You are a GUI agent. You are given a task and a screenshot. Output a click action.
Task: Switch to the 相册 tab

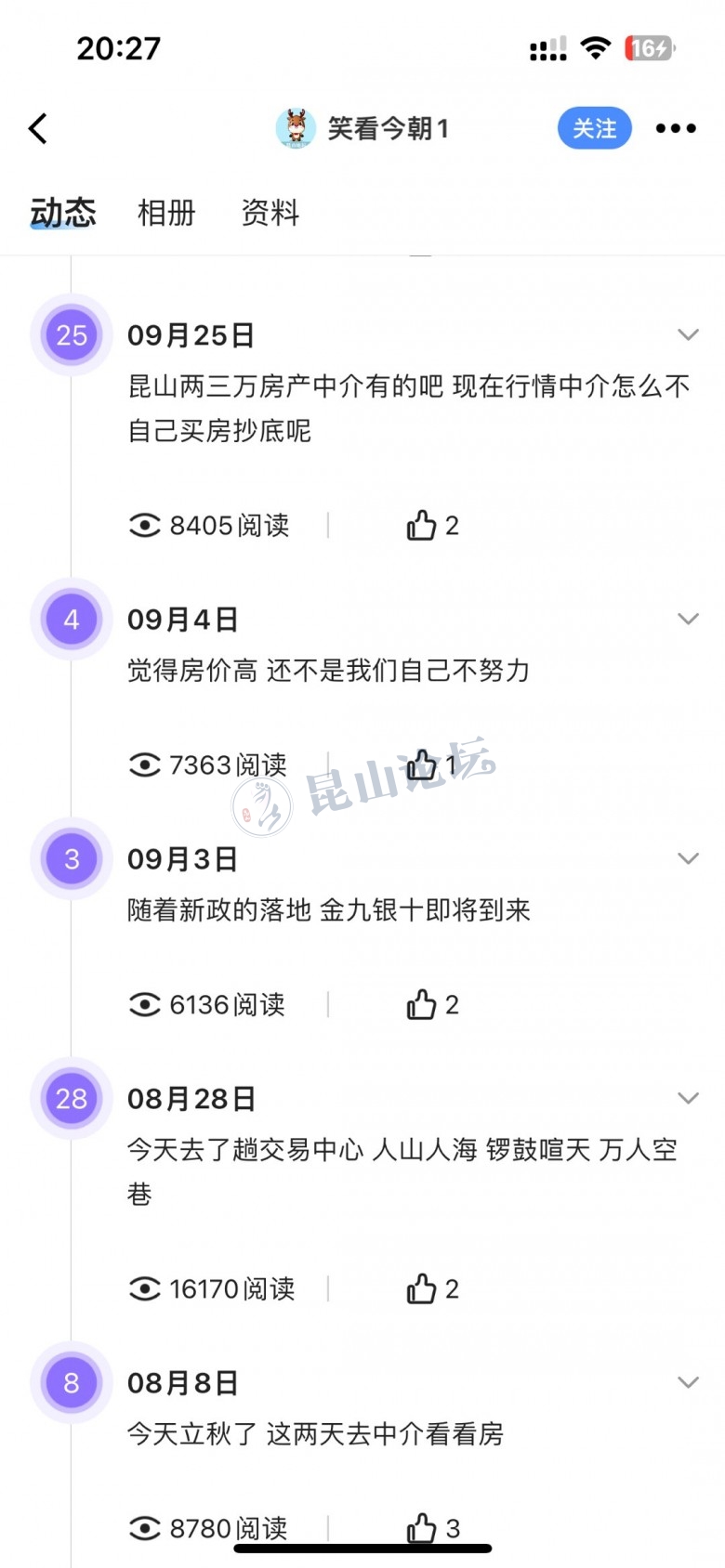tap(166, 213)
